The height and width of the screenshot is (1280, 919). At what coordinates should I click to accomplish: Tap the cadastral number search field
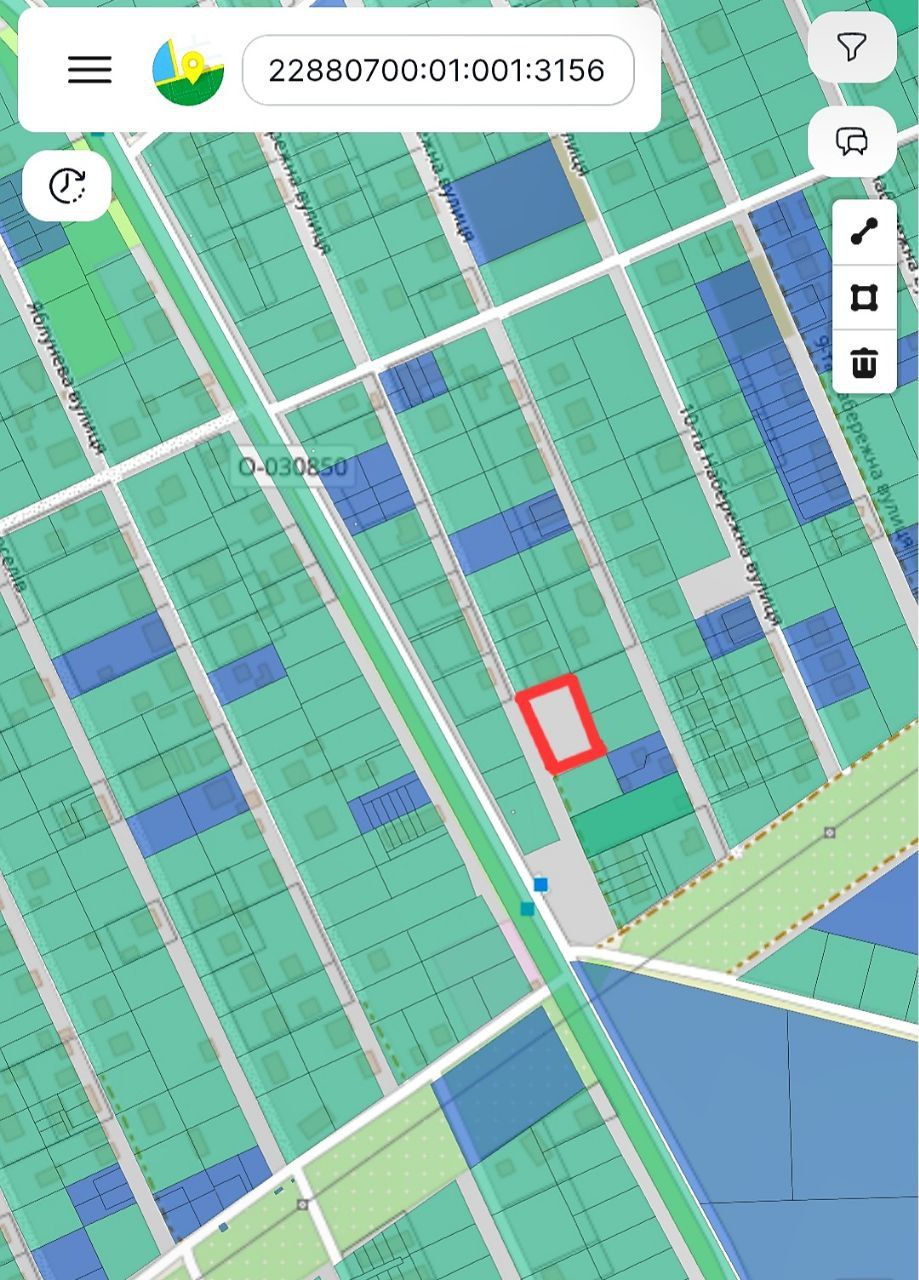(437, 70)
